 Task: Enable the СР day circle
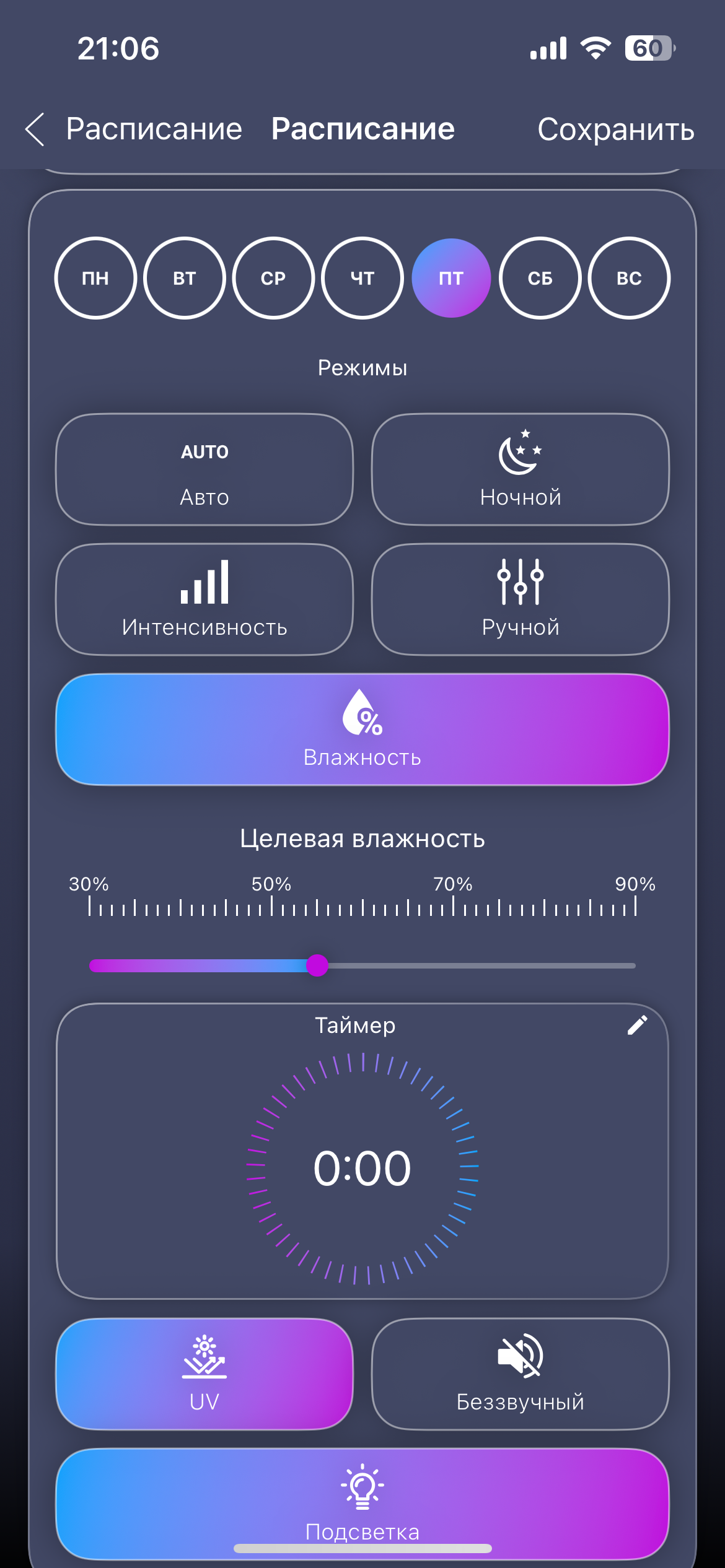click(x=273, y=278)
